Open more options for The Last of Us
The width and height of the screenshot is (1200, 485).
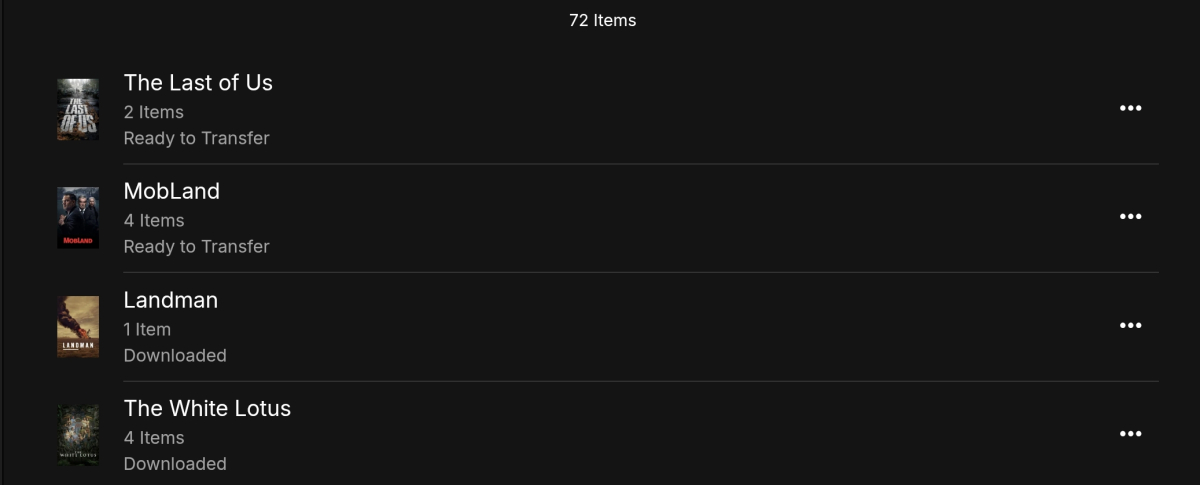pos(1130,109)
